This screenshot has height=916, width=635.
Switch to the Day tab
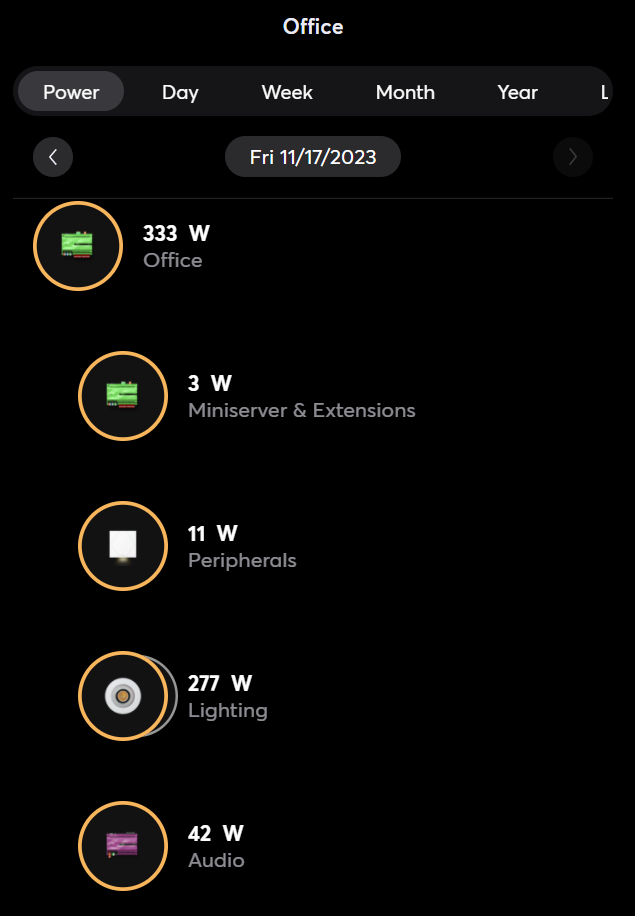point(180,92)
